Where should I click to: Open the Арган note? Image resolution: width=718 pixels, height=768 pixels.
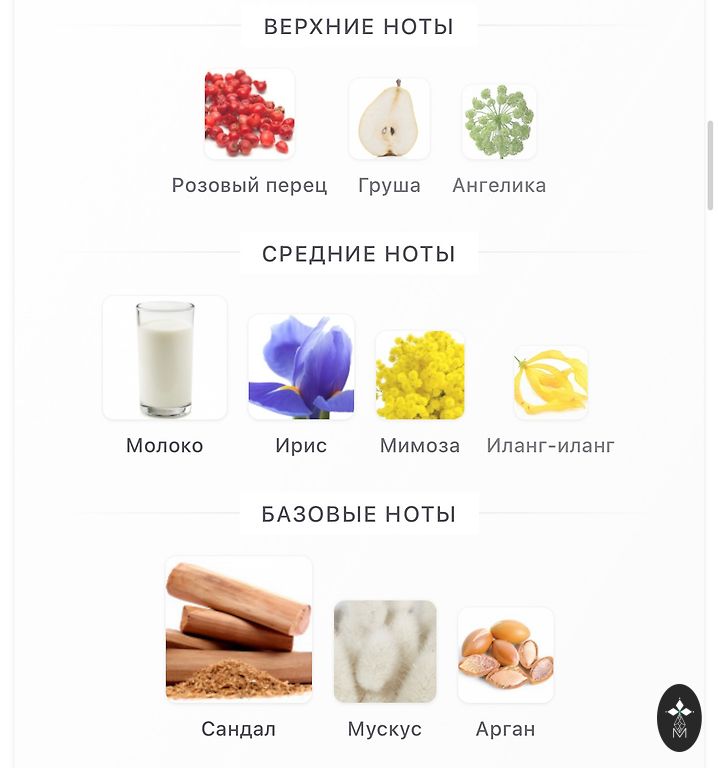506,655
